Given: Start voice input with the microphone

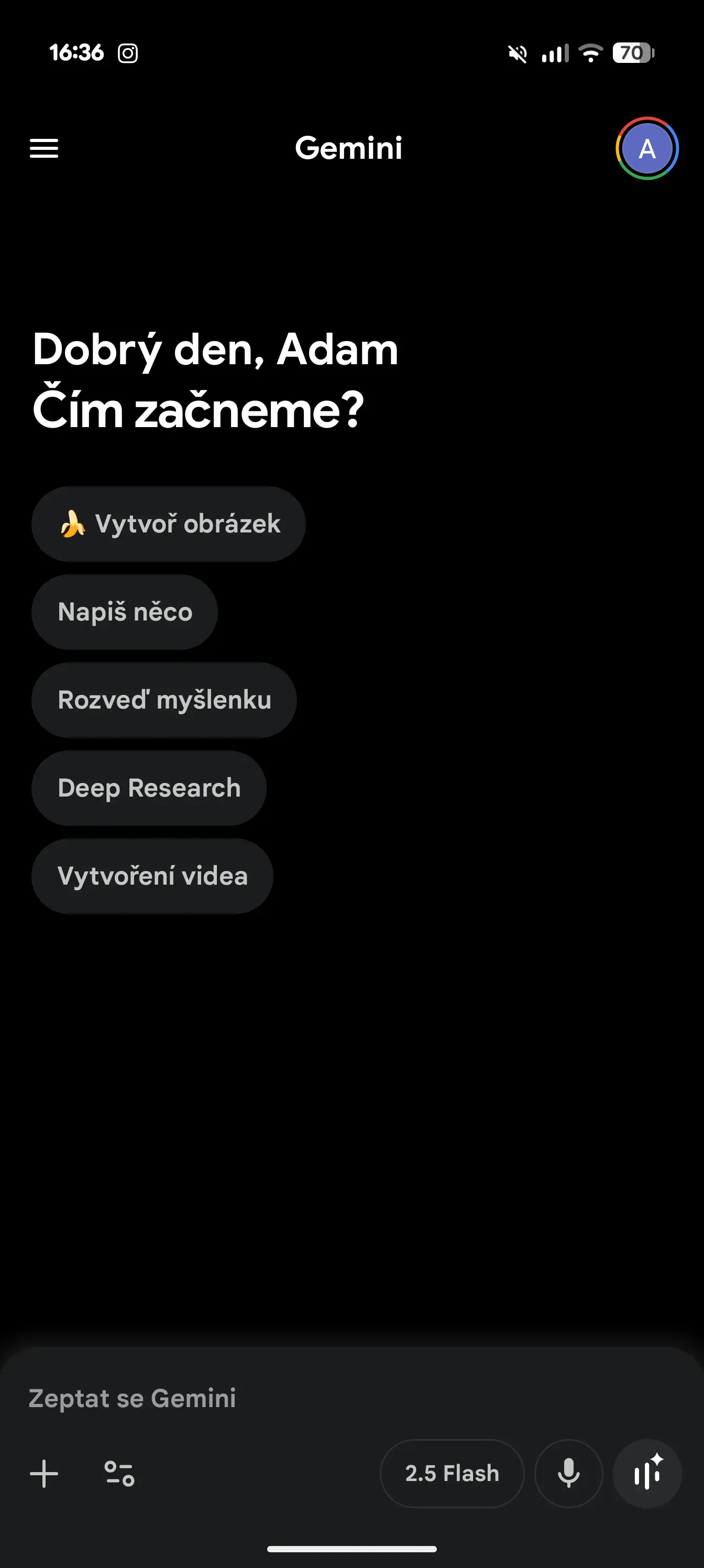Looking at the screenshot, I should click(x=568, y=1474).
